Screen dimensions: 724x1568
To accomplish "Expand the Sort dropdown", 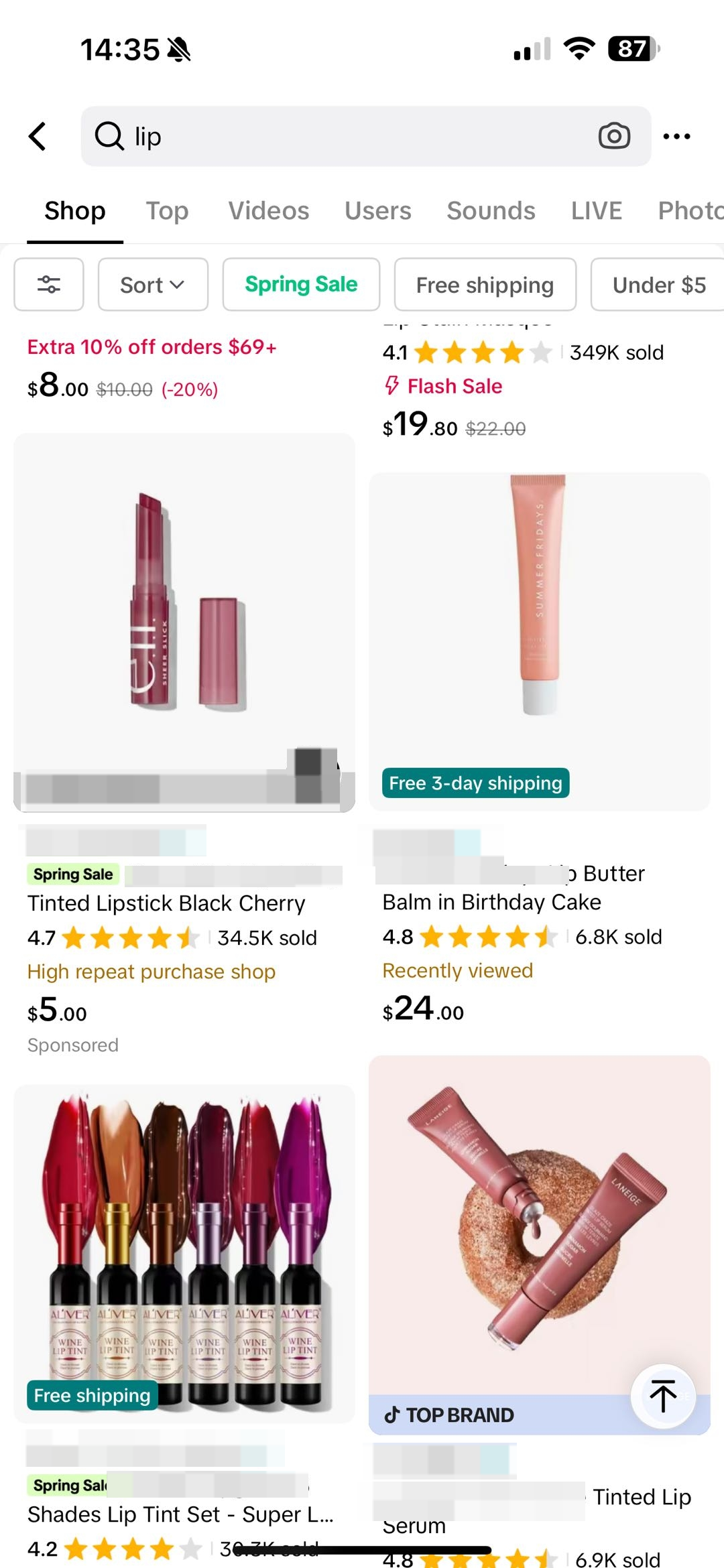I will coord(152,285).
